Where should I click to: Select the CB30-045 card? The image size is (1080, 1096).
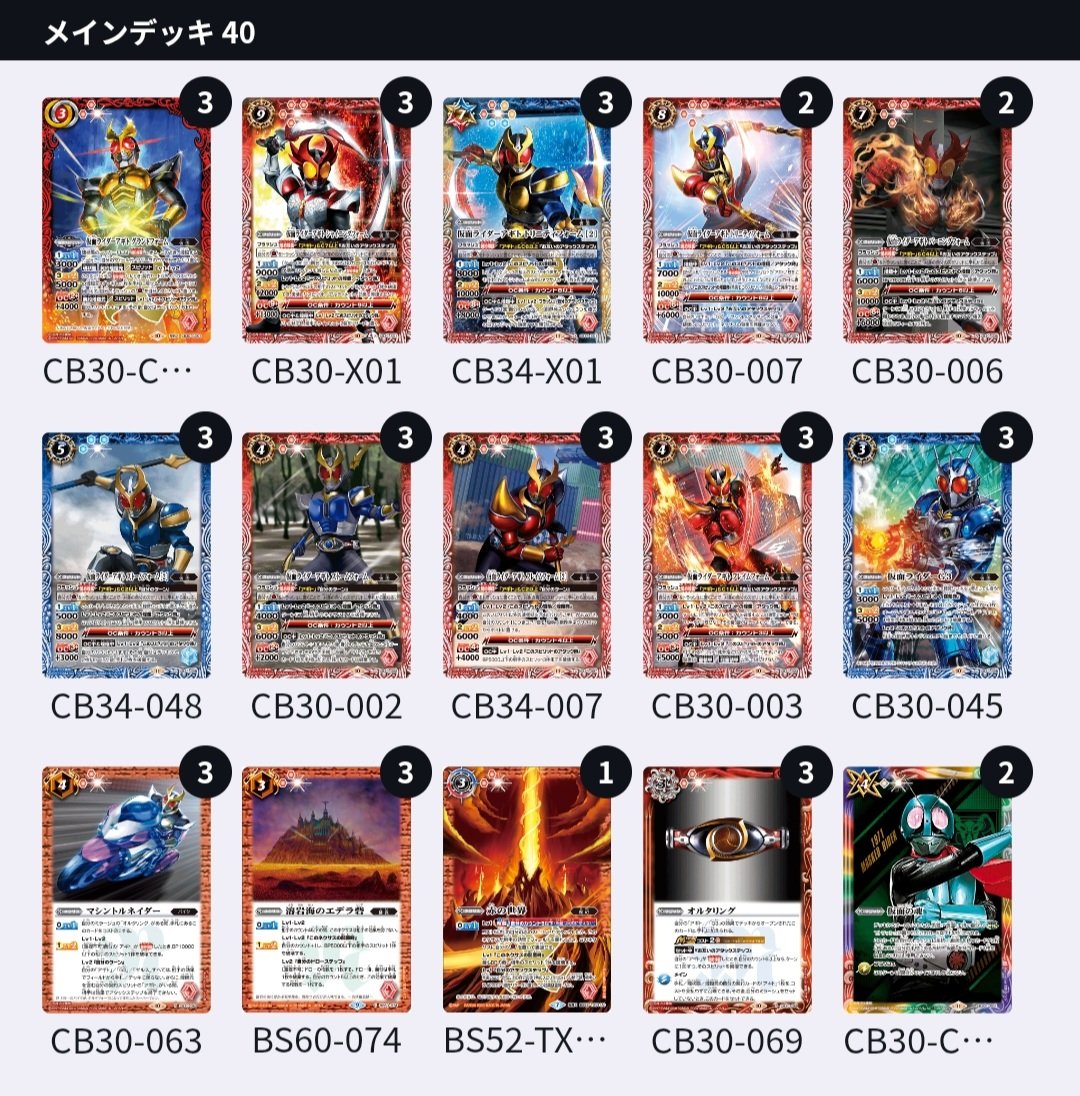coord(926,555)
